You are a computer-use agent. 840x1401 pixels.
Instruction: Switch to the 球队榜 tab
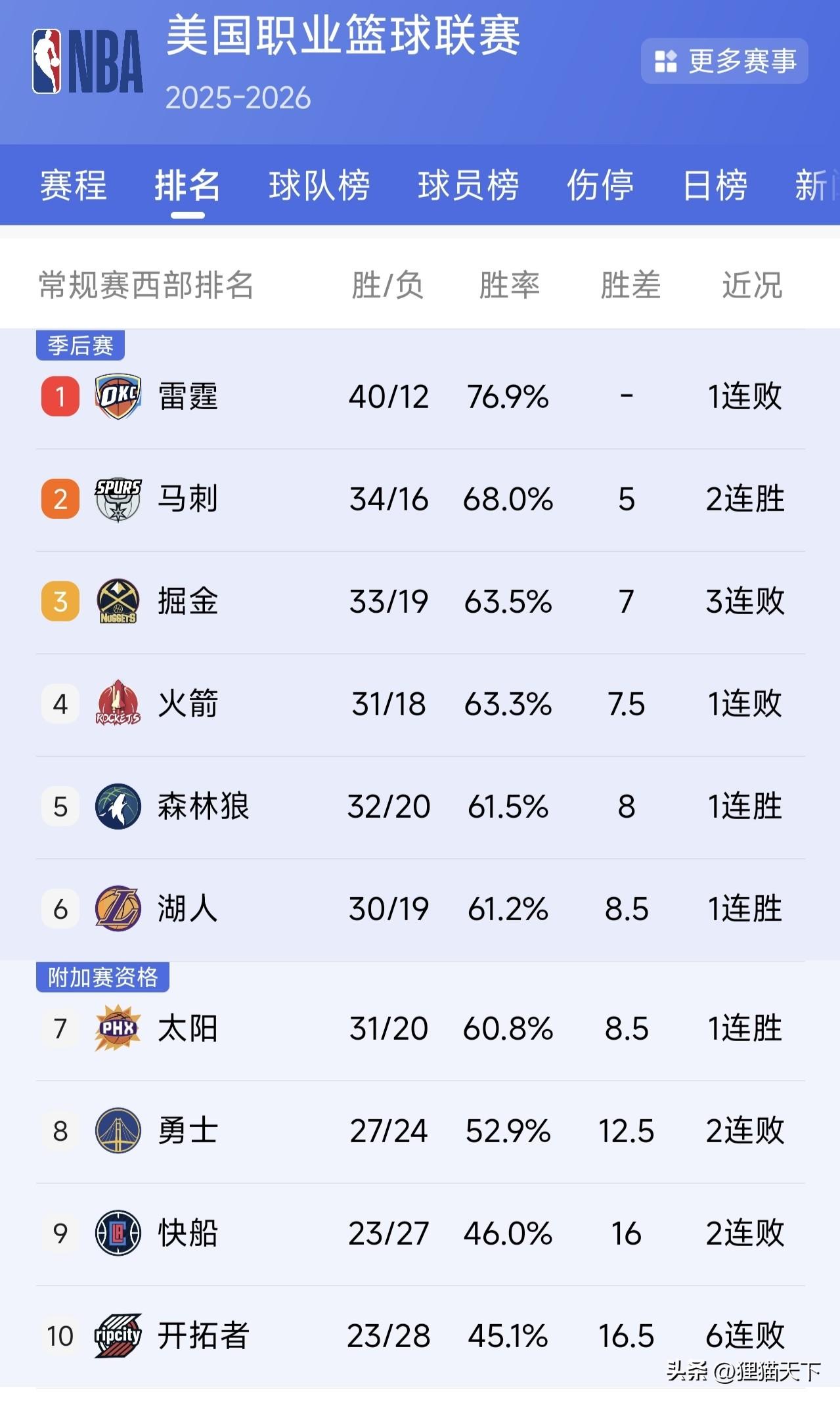[319, 185]
